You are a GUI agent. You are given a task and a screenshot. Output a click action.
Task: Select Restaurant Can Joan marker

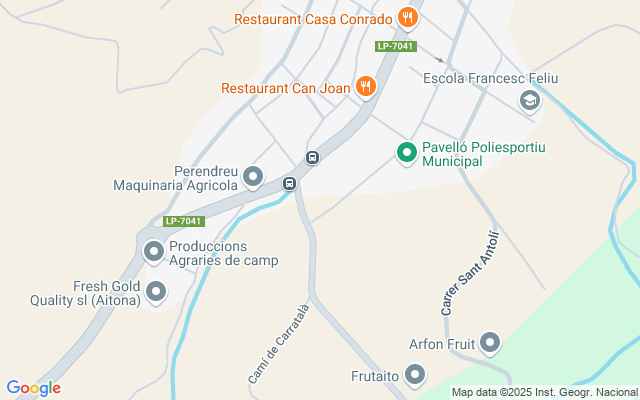[366, 87]
